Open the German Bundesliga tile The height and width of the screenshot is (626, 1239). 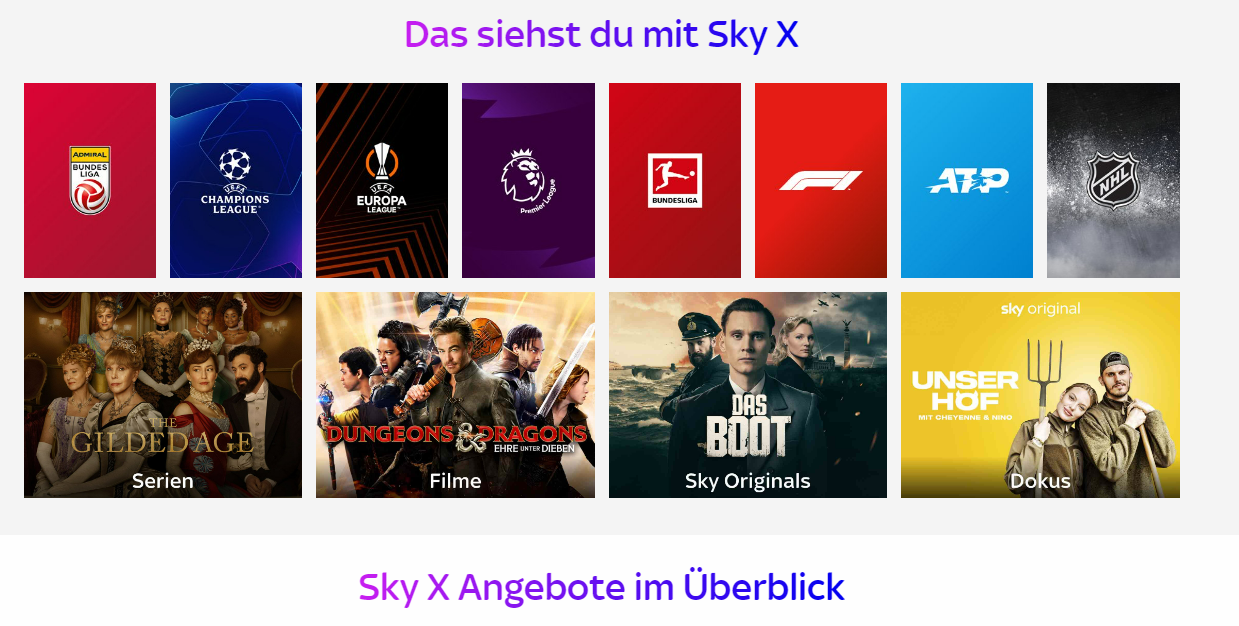click(675, 180)
